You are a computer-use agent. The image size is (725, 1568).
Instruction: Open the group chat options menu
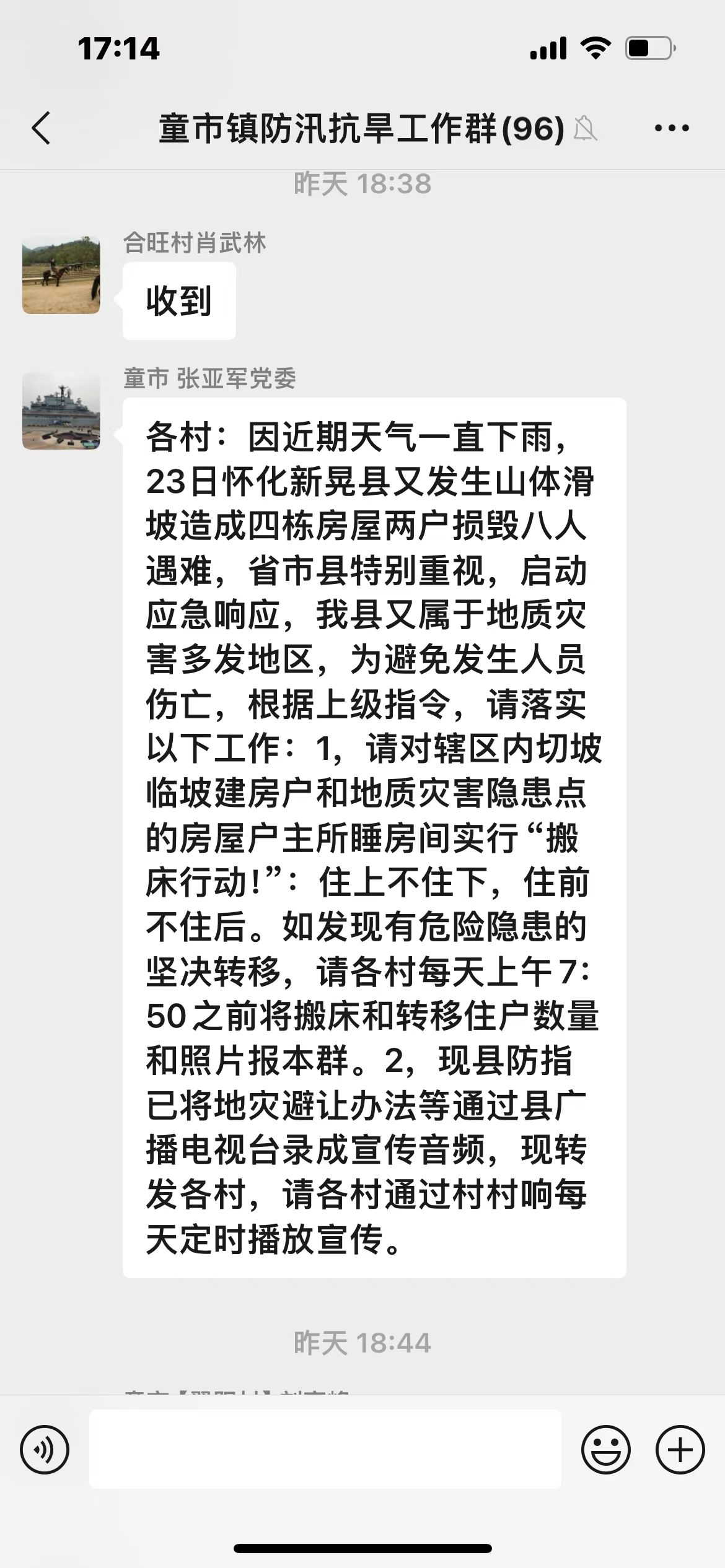pyautogui.click(x=672, y=128)
